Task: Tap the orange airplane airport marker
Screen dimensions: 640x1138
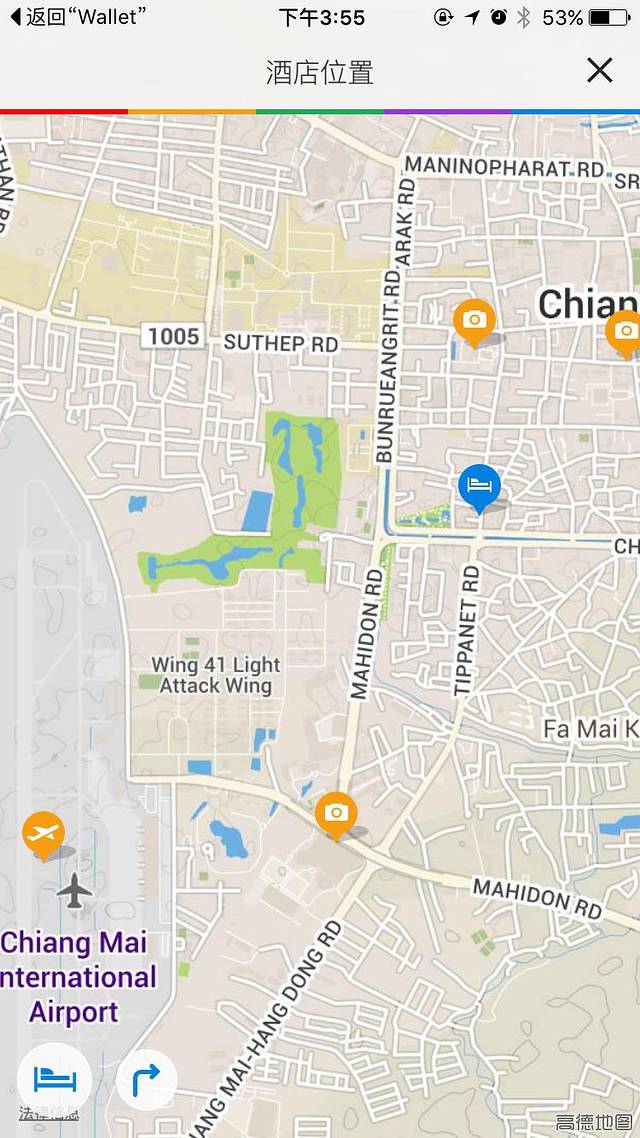Action: (x=43, y=832)
